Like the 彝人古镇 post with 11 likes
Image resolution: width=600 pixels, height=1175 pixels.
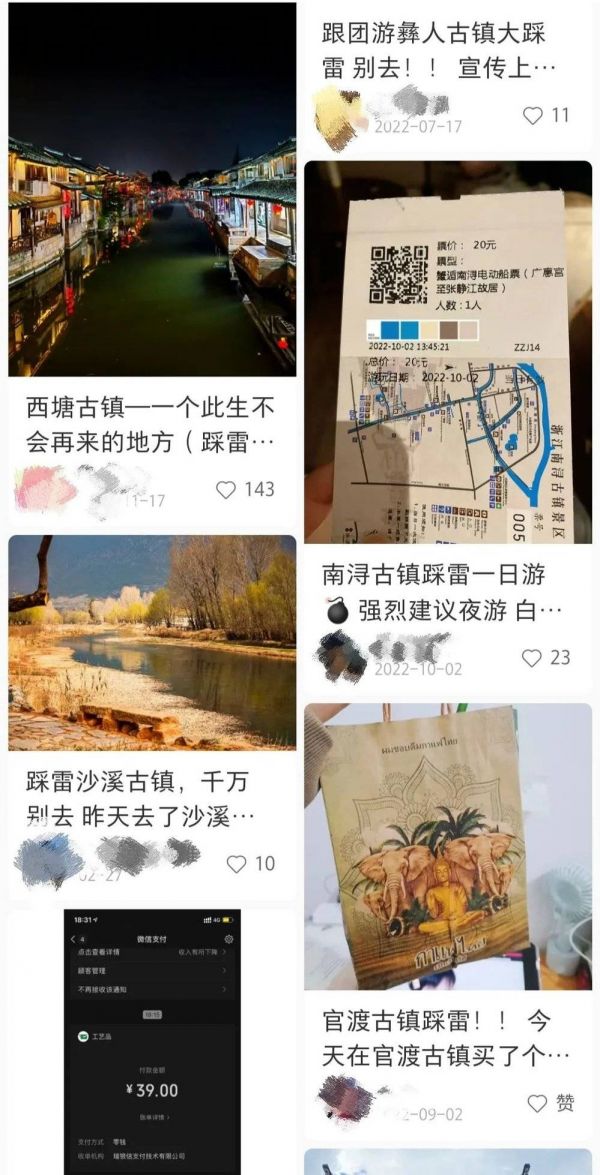click(x=533, y=115)
